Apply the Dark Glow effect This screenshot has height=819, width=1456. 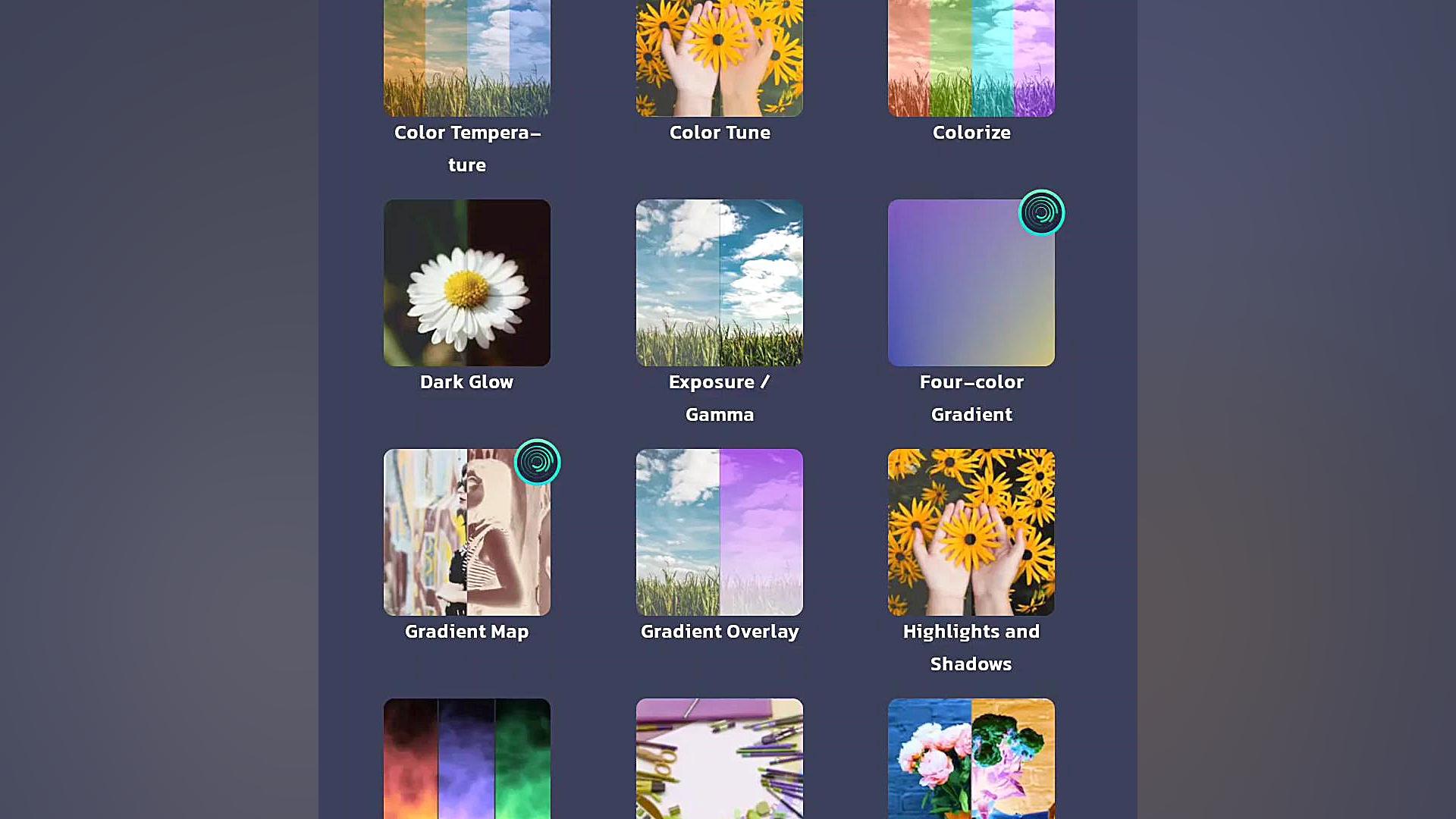point(466,283)
